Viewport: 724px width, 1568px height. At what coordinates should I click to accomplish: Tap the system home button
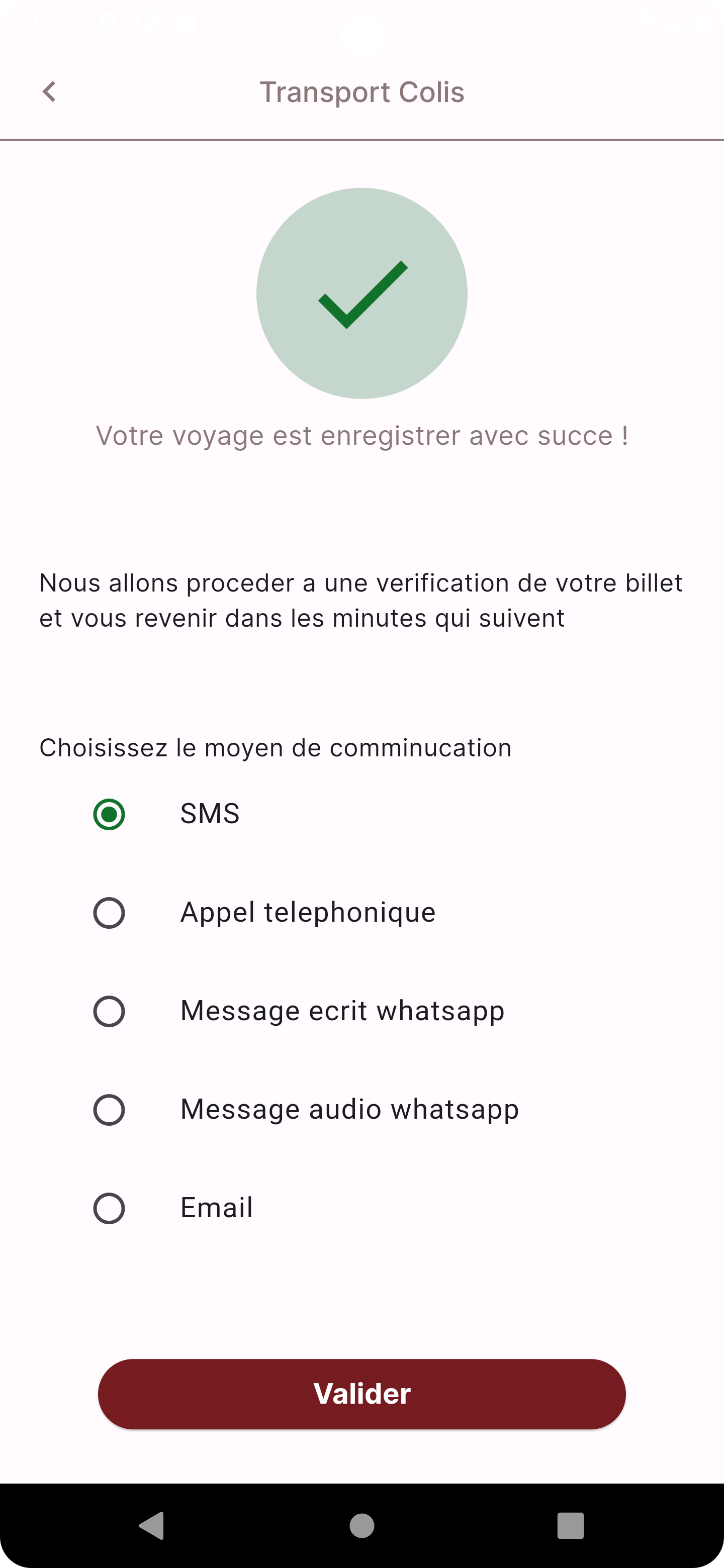361,1526
